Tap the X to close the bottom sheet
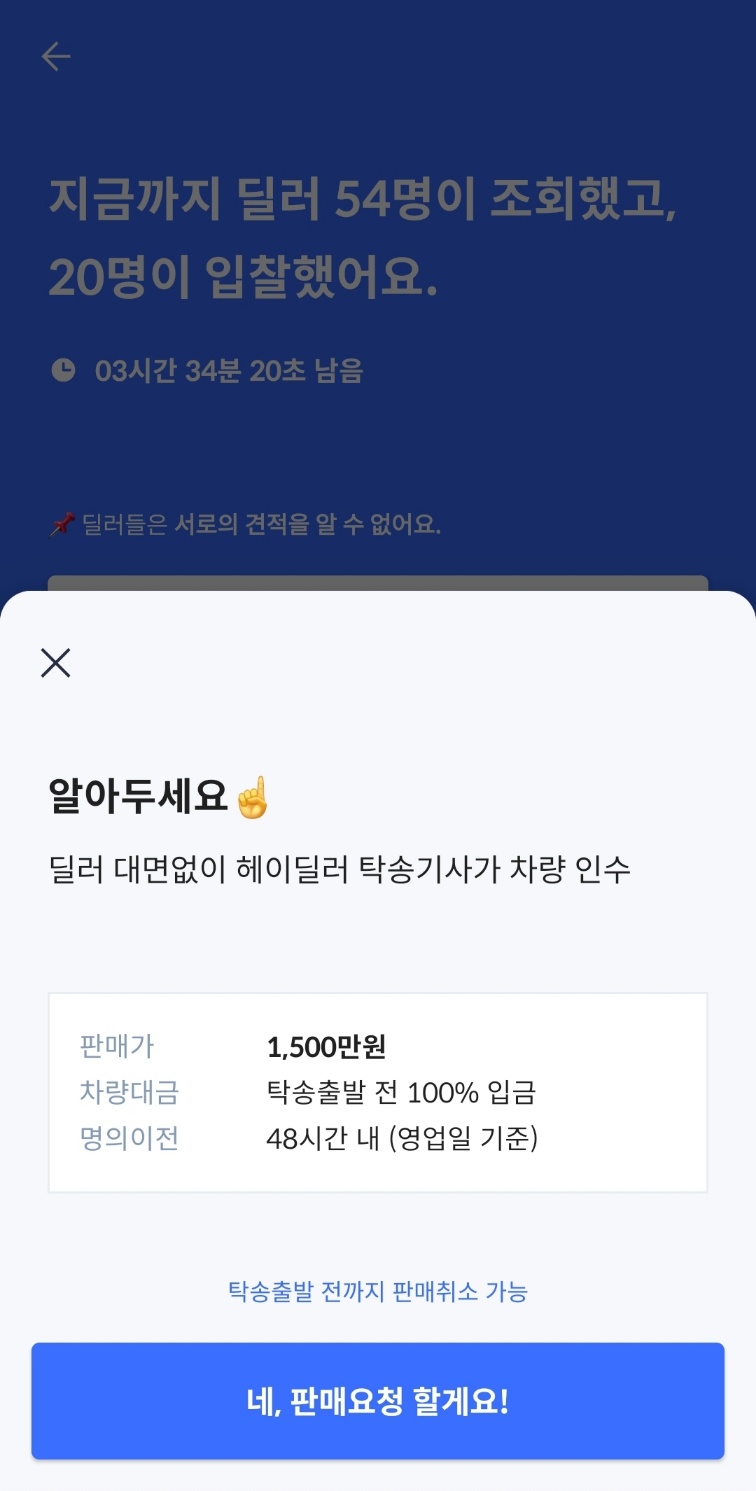This screenshot has height=1491, width=756. [55, 661]
